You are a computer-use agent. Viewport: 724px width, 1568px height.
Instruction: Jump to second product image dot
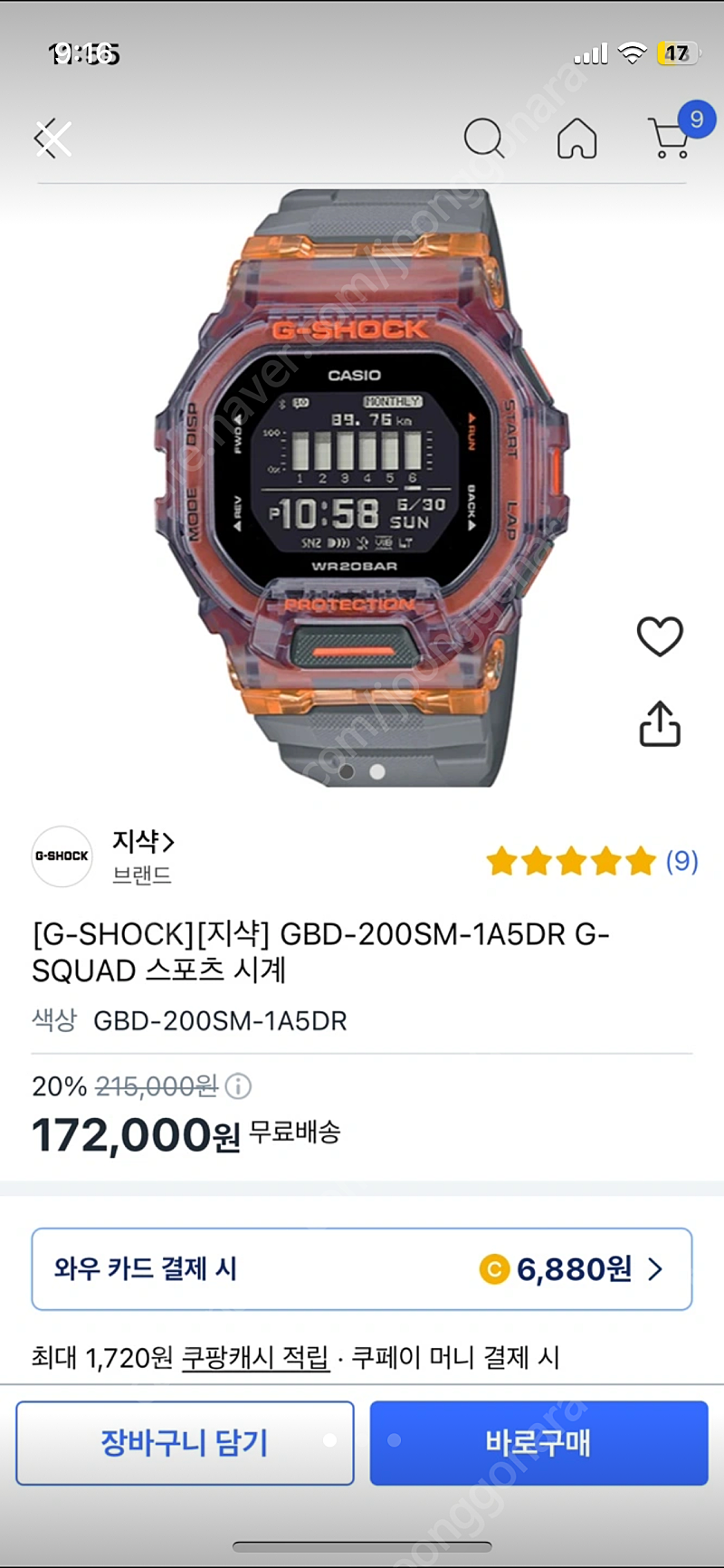click(x=377, y=772)
